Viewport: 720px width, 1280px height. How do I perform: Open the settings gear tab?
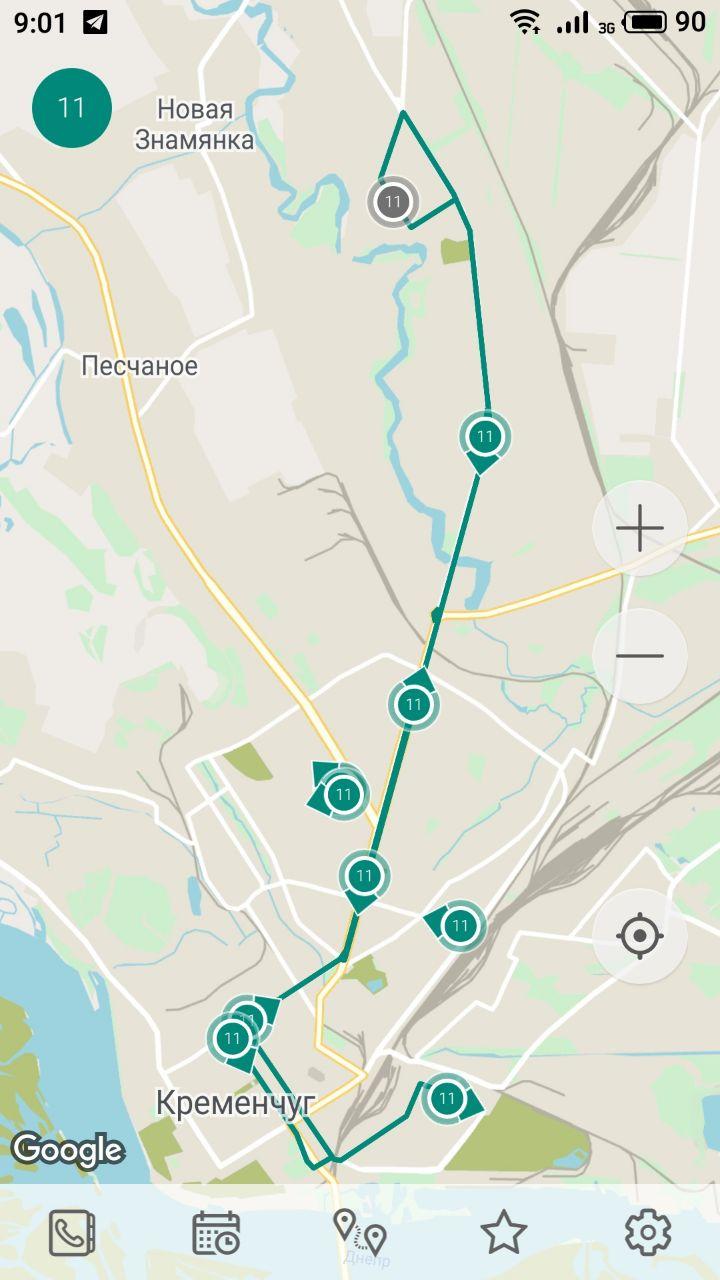[x=648, y=1233]
